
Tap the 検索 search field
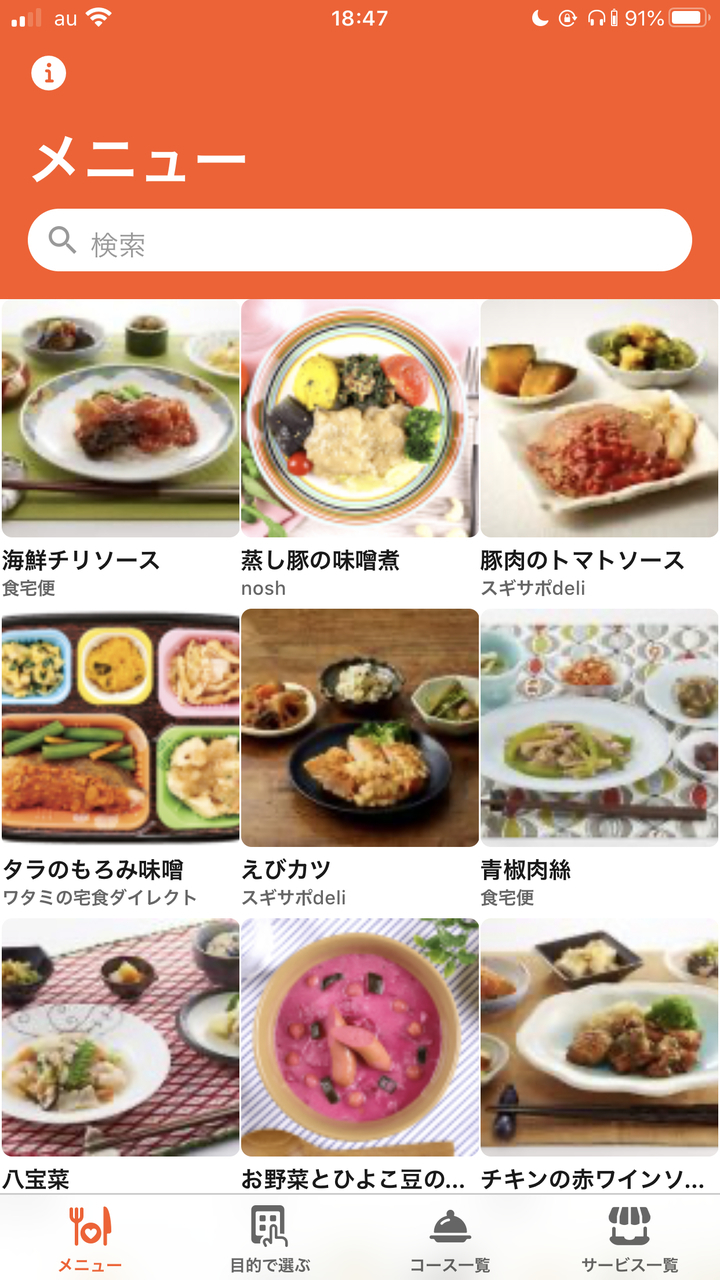(x=360, y=241)
